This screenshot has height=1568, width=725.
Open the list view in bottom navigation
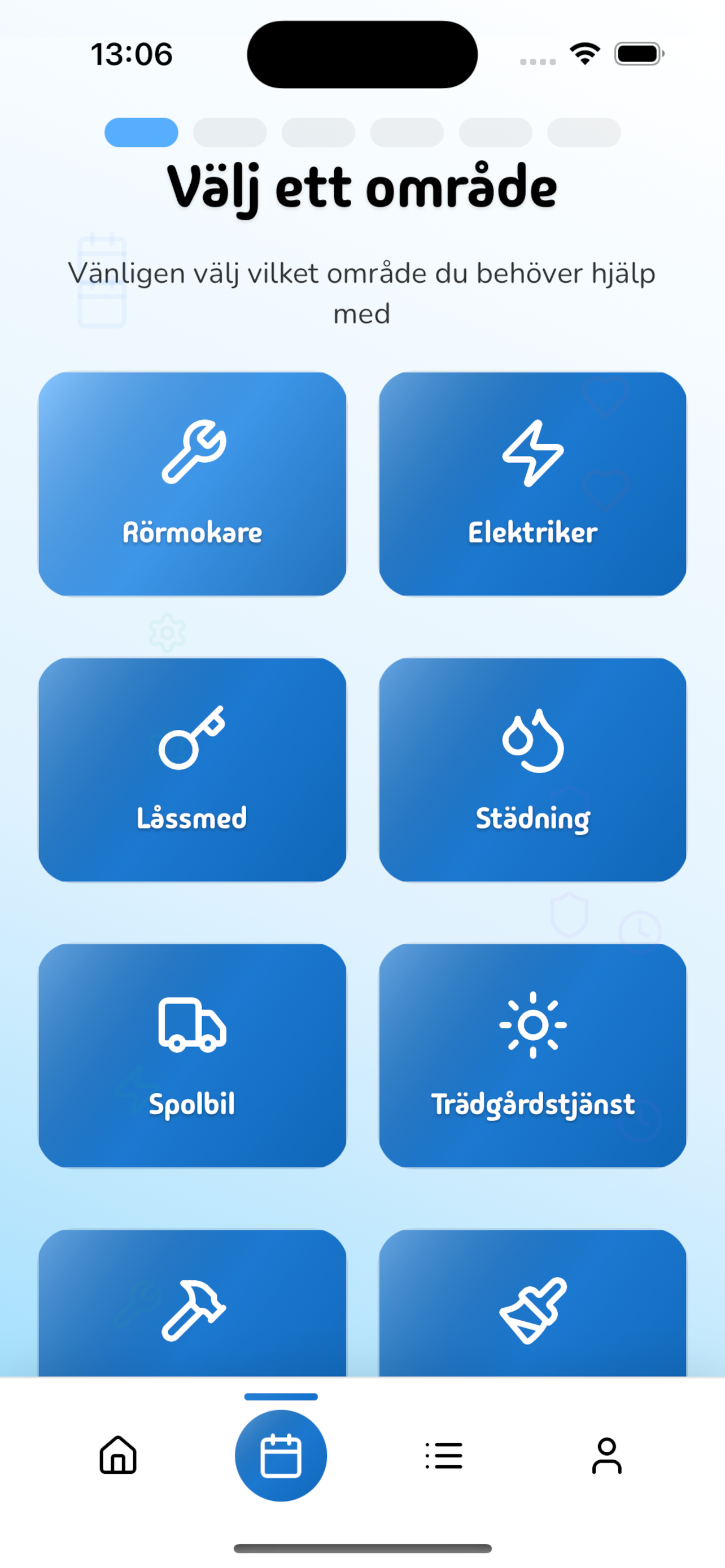click(443, 1455)
